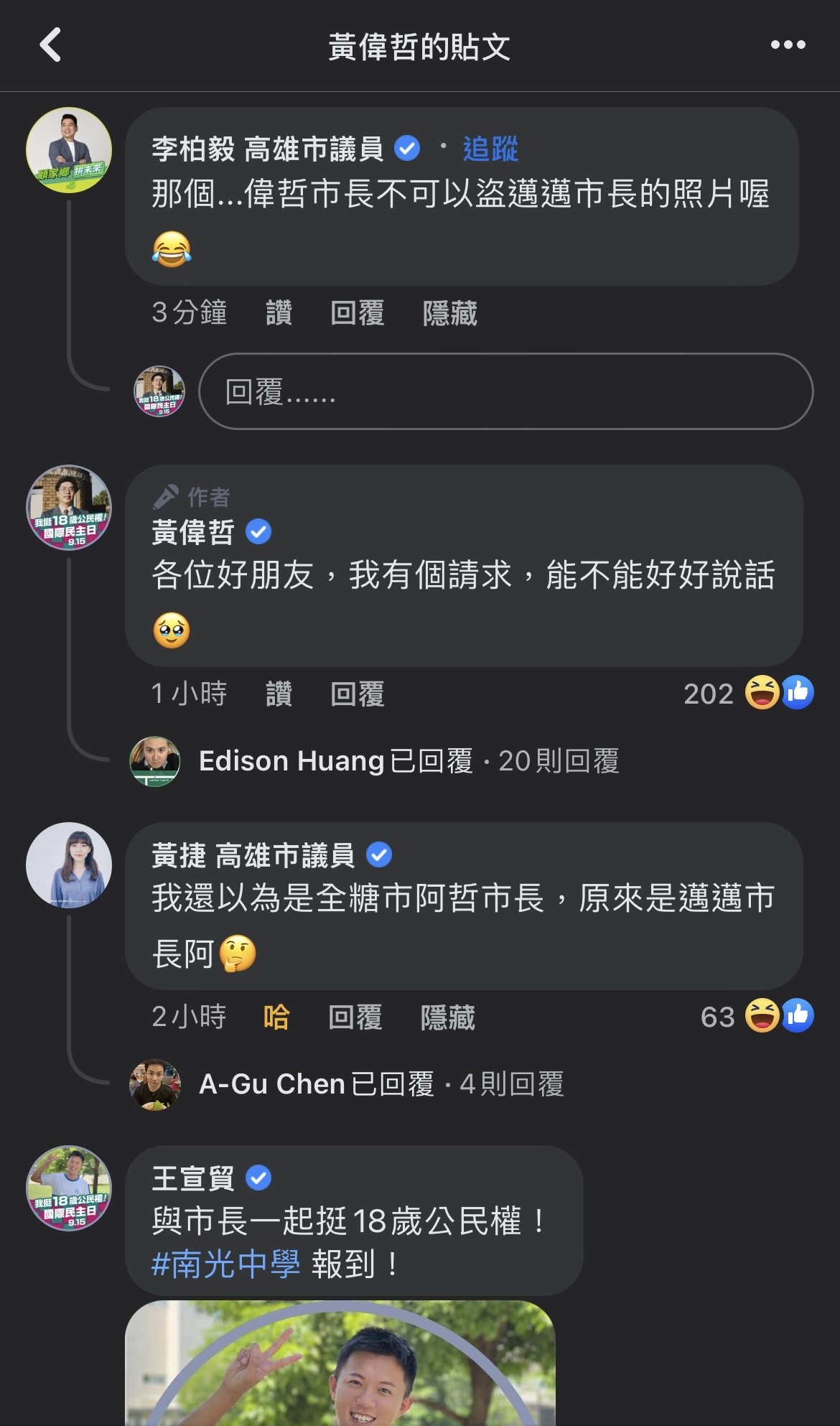The width and height of the screenshot is (840, 1426).
Task: View the 63 reactions on 黃捷's comment
Action: 756,1016
